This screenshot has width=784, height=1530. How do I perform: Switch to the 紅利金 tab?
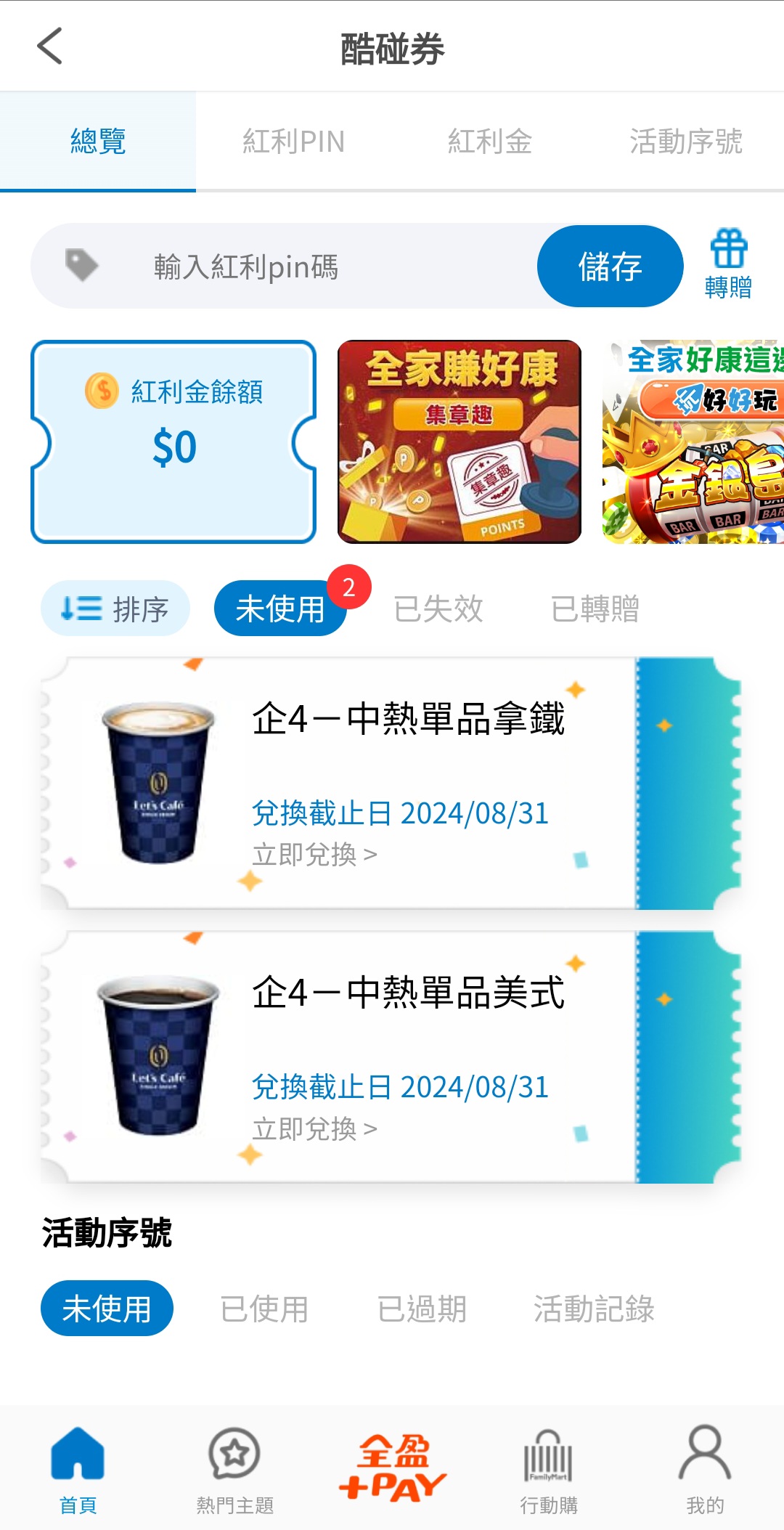click(x=489, y=141)
